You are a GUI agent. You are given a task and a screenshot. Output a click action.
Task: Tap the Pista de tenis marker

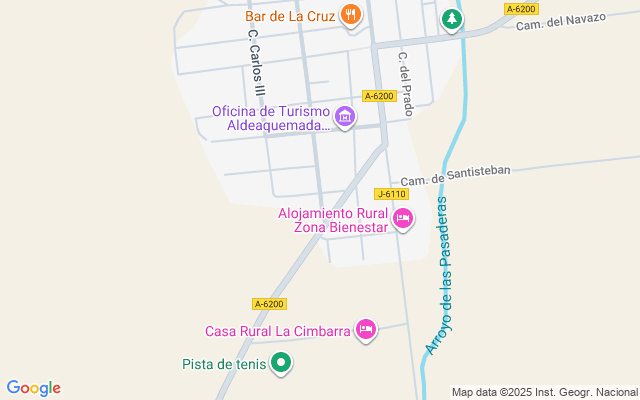[x=283, y=363]
